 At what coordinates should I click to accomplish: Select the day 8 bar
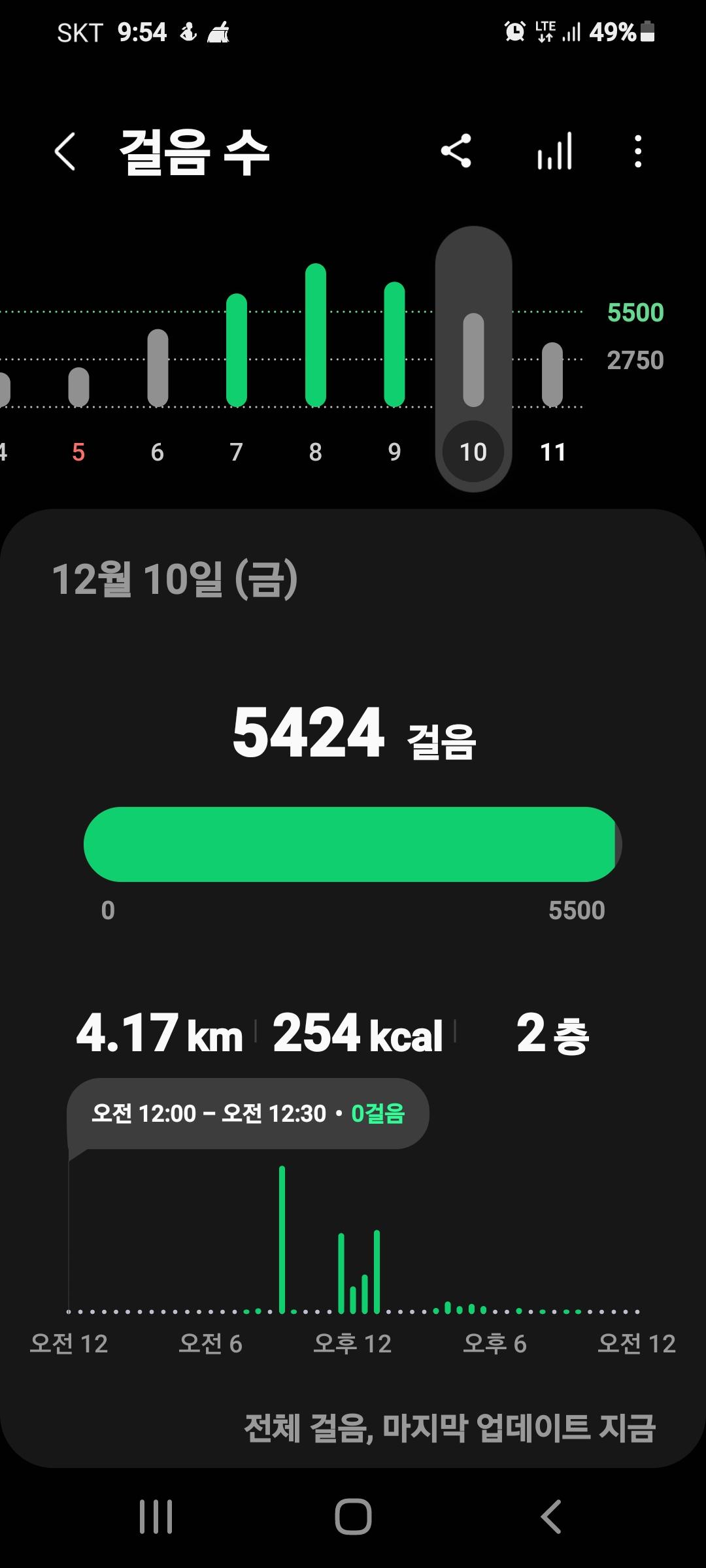coord(316,335)
